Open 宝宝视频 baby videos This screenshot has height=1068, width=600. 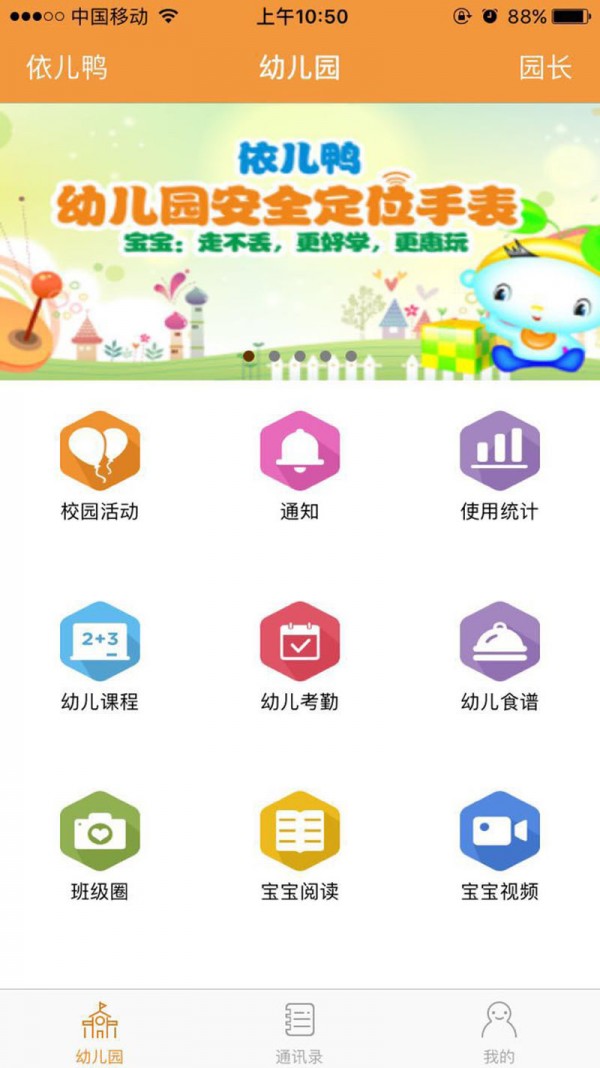(499, 831)
